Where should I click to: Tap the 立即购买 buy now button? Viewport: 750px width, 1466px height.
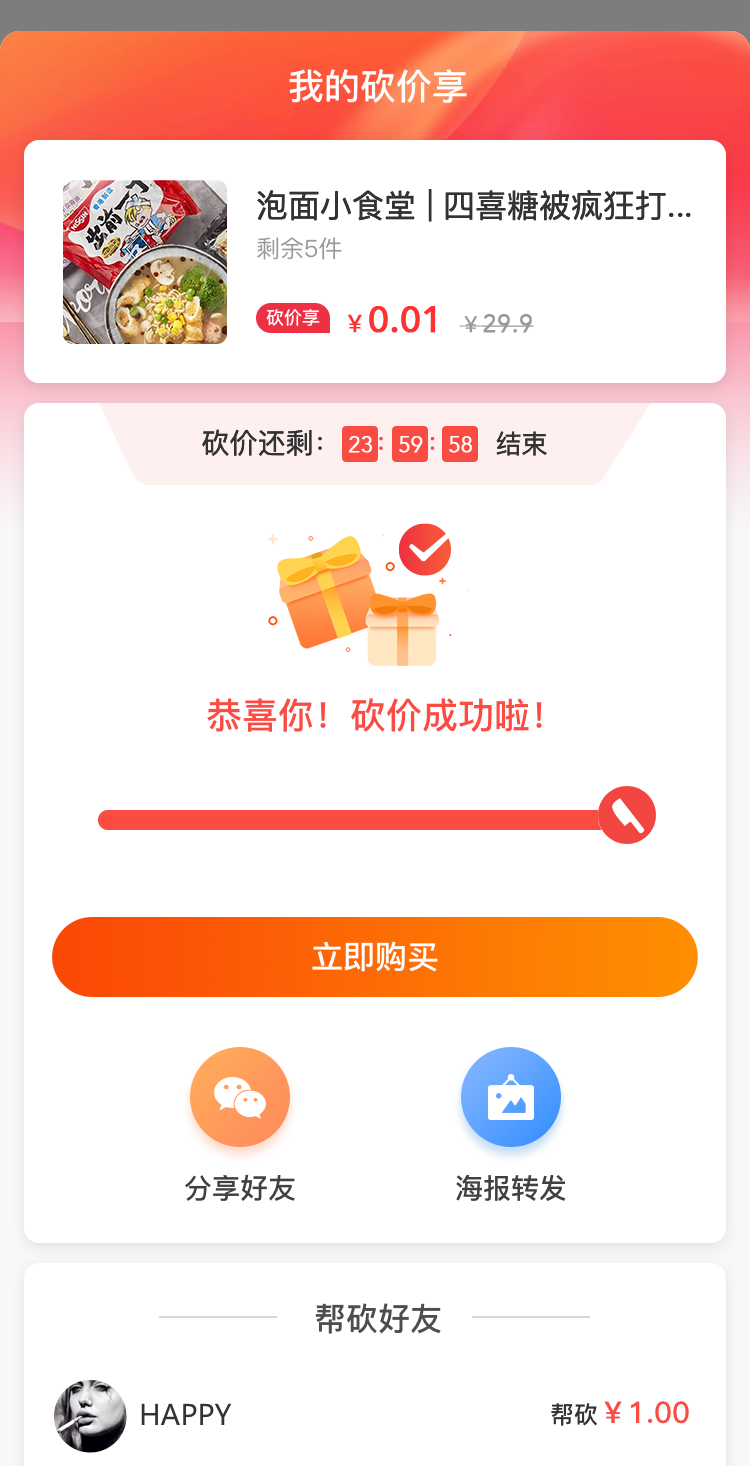(x=374, y=957)
